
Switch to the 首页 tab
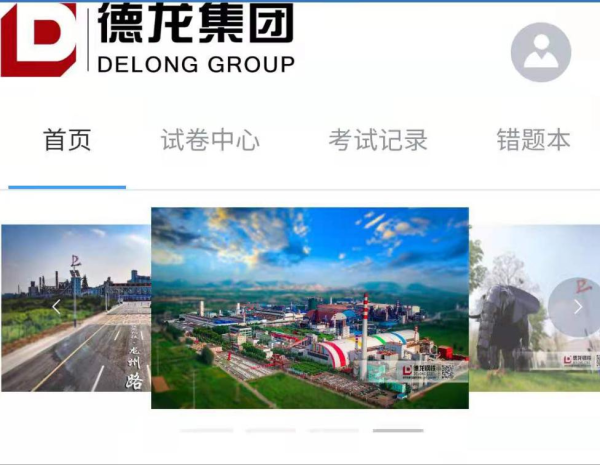click(67, 140)
